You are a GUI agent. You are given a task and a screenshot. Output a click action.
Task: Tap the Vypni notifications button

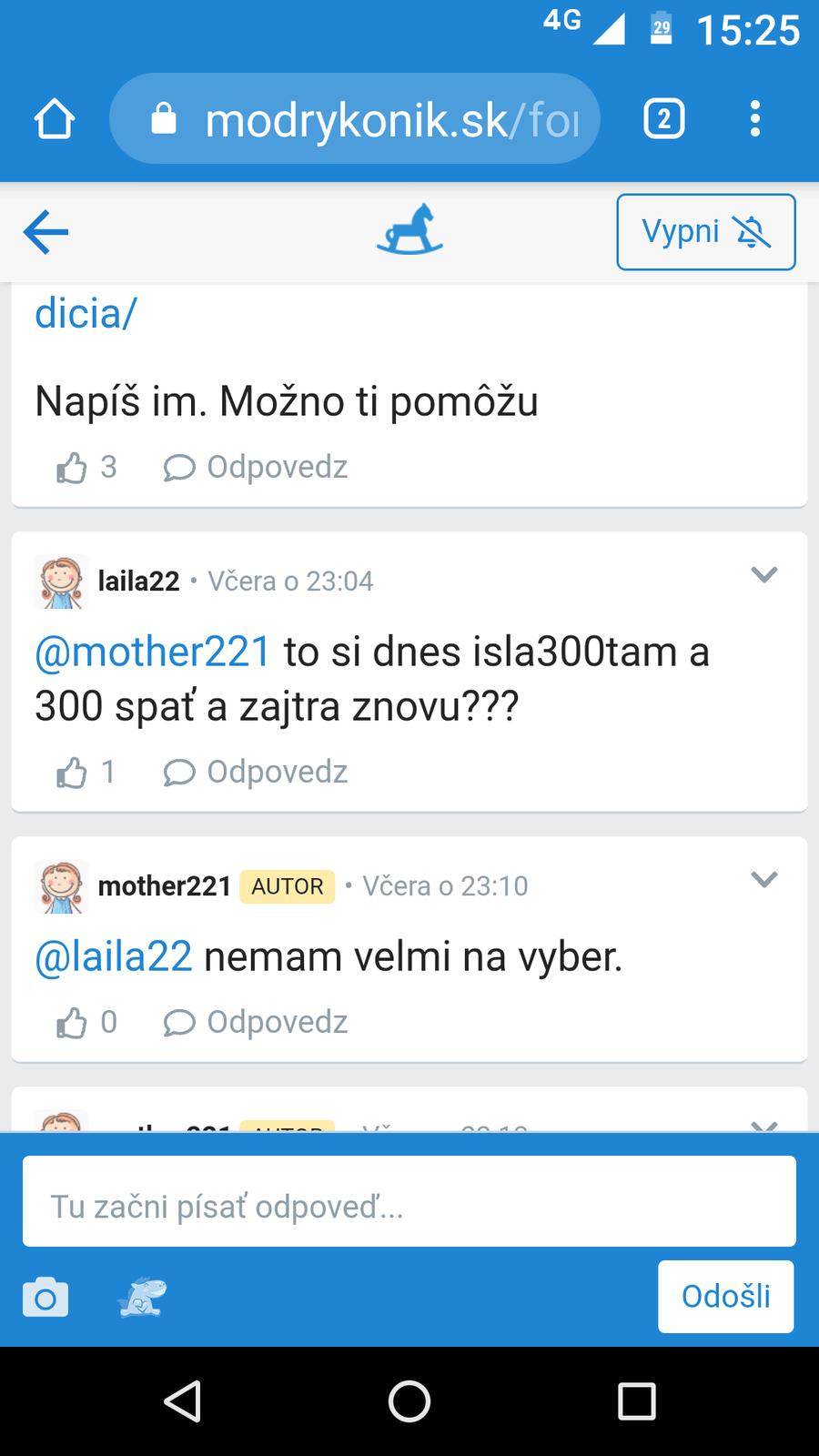tap(705, 232)
